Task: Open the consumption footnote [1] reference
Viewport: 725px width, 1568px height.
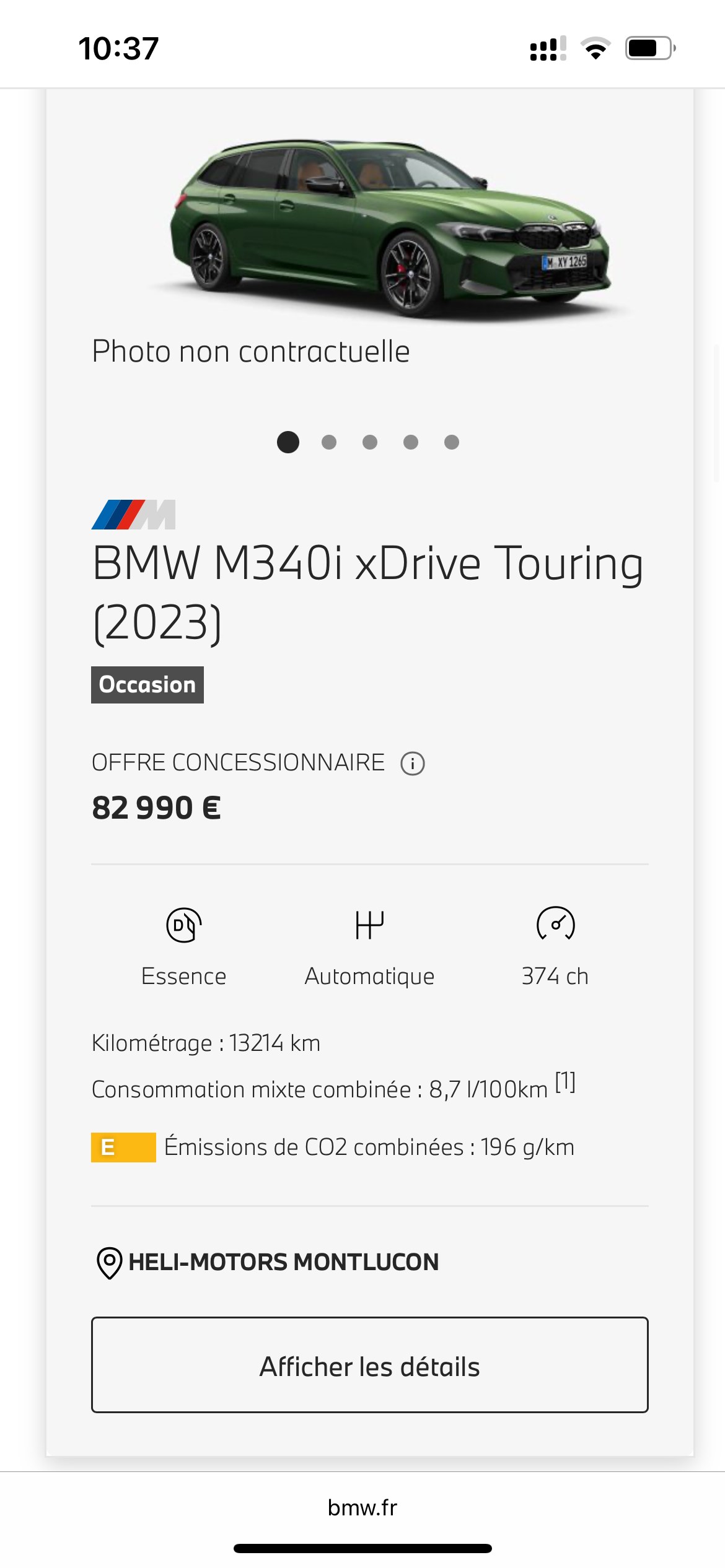Action: [565, 1082]
